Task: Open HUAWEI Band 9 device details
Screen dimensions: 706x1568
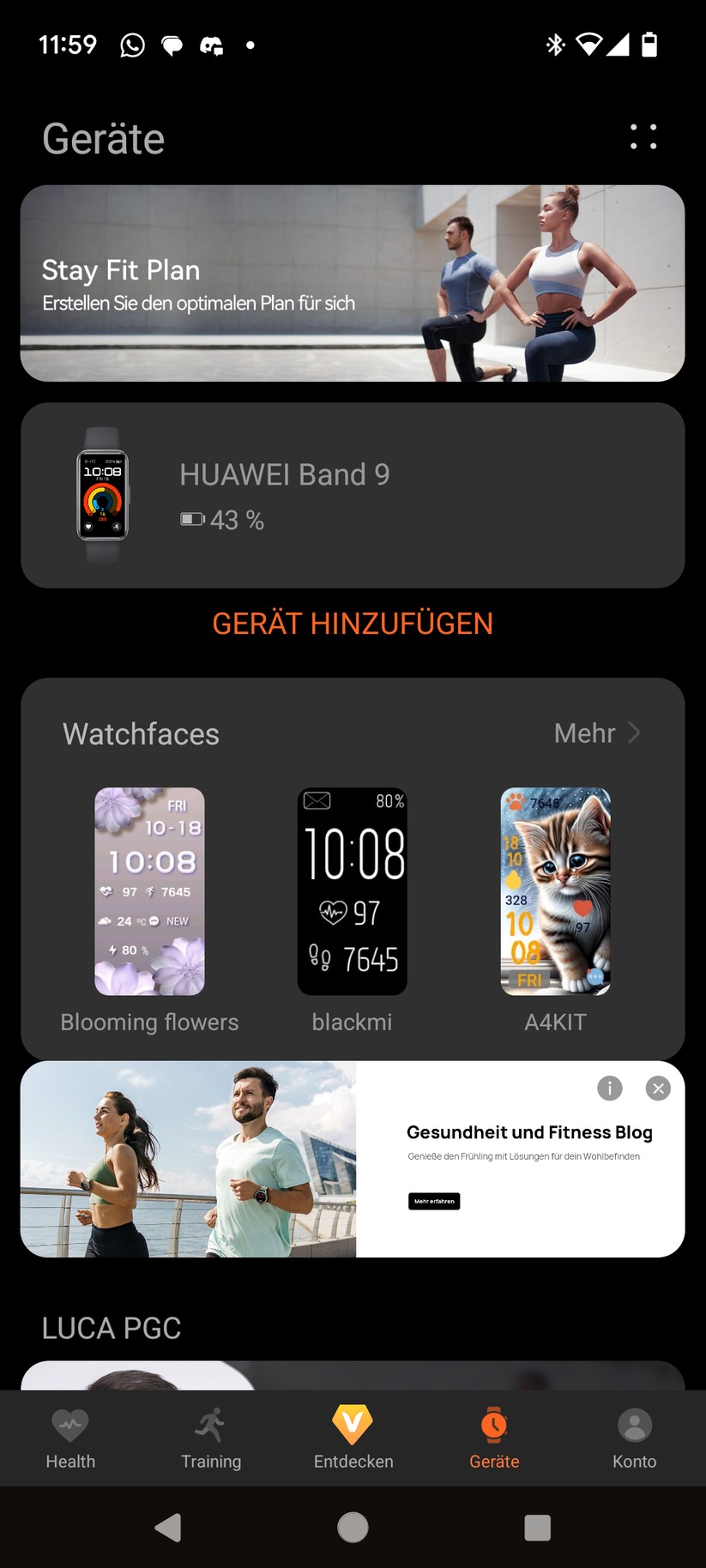Action: pyautogui.click(x=353, y=495)
